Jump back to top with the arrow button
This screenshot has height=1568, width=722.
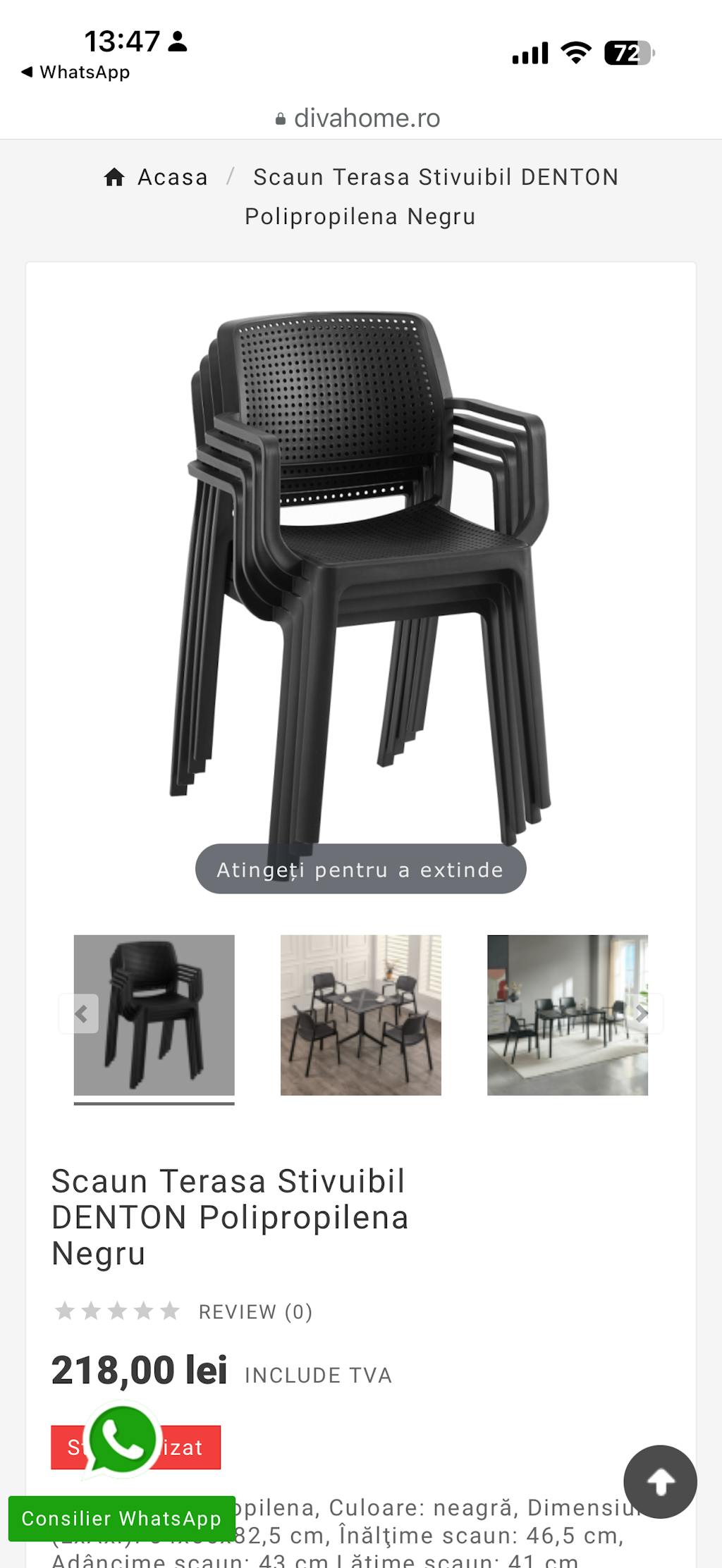660,1482
